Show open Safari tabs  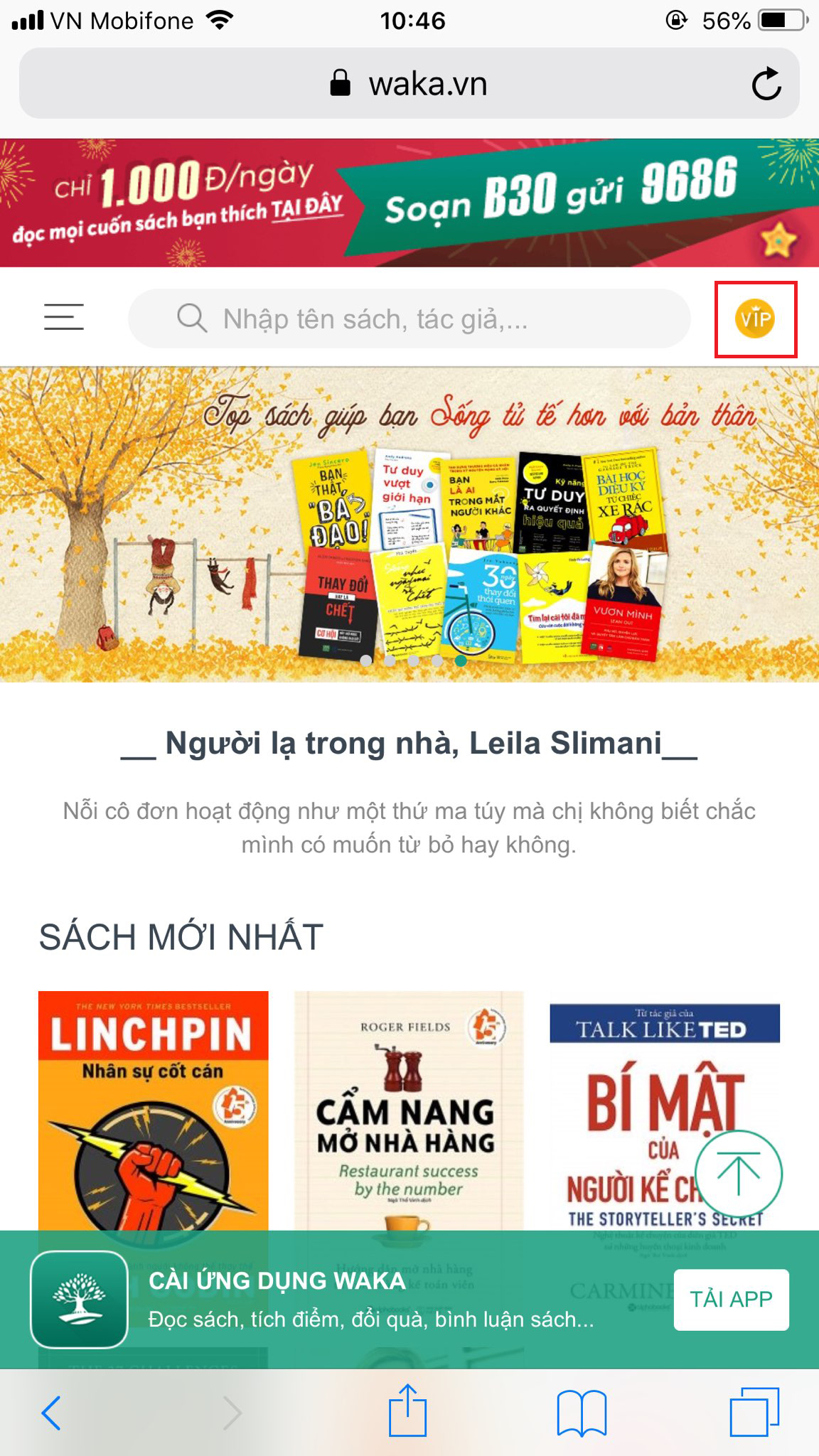coord(754,1412)
